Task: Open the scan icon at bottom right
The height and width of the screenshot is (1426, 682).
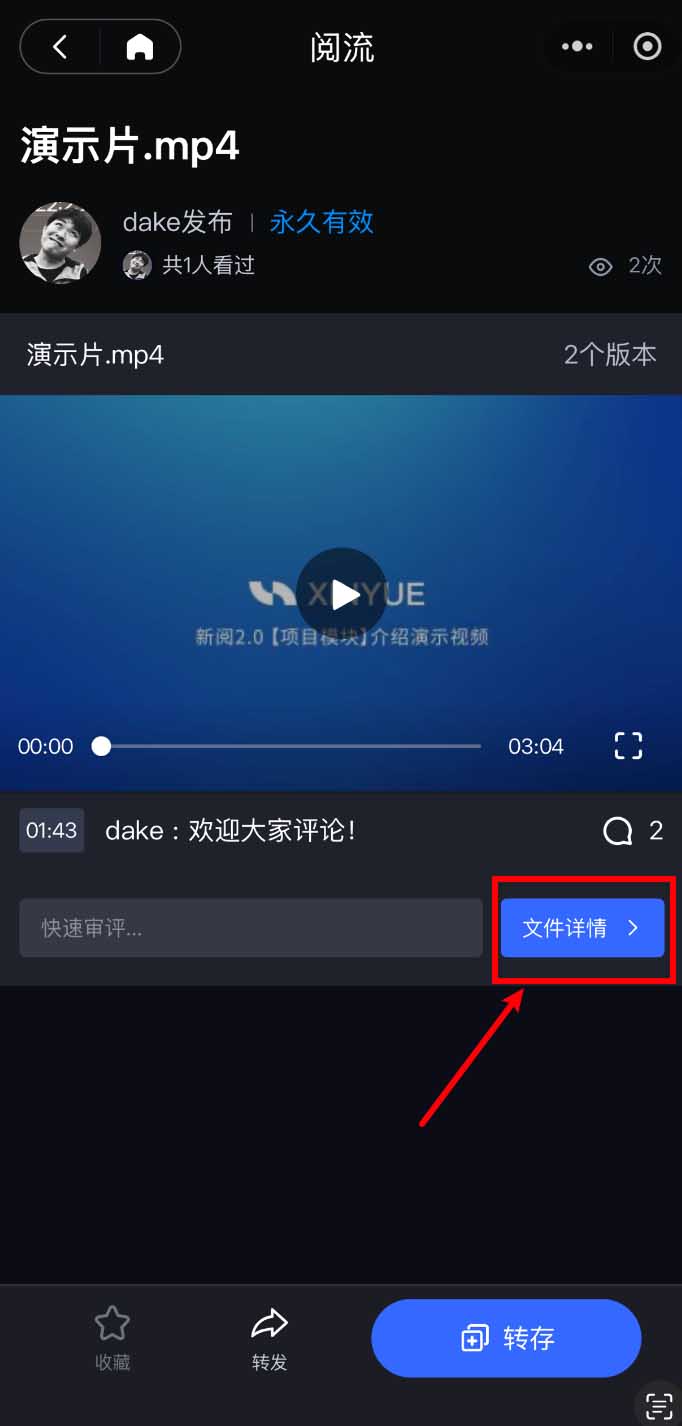Action: 659,1404
